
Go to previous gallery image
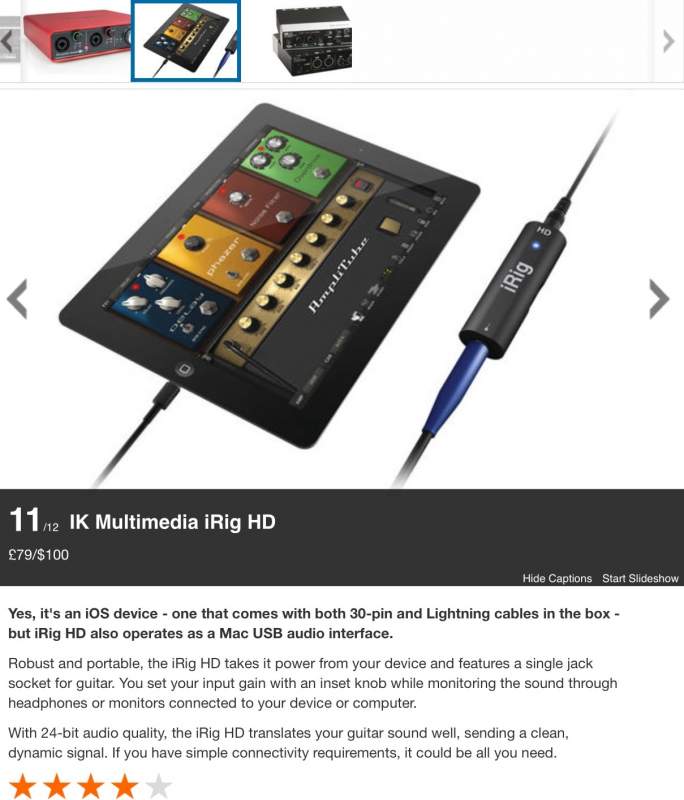point(17,298)
